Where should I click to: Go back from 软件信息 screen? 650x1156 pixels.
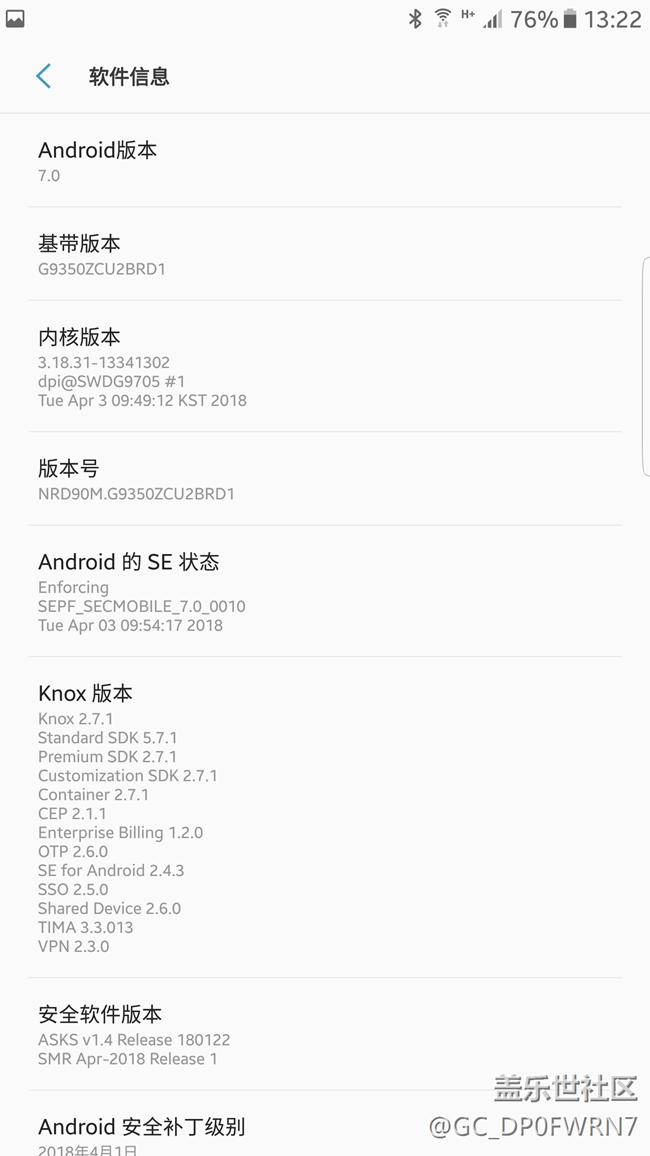coord(43,77)
